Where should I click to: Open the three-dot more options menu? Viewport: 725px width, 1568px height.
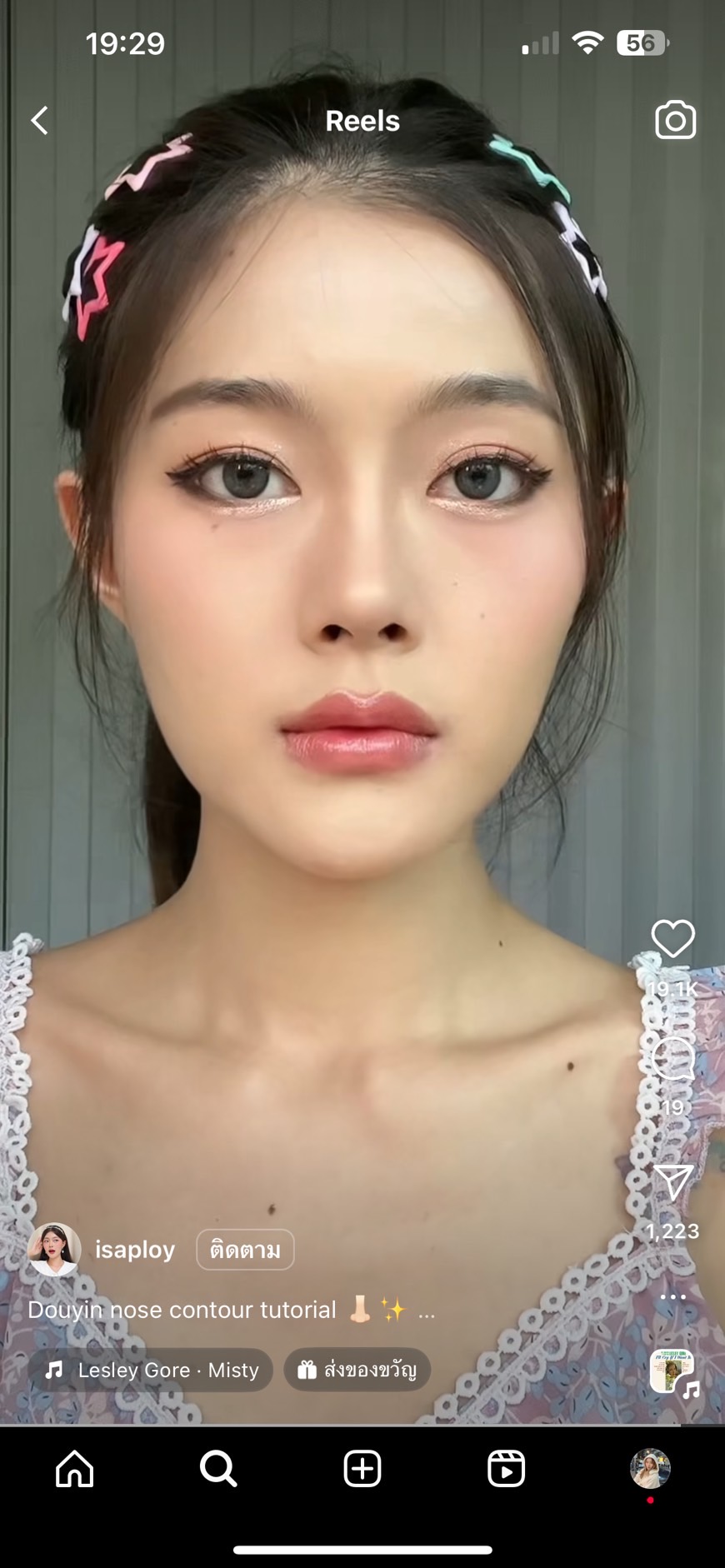point(672,1297)
